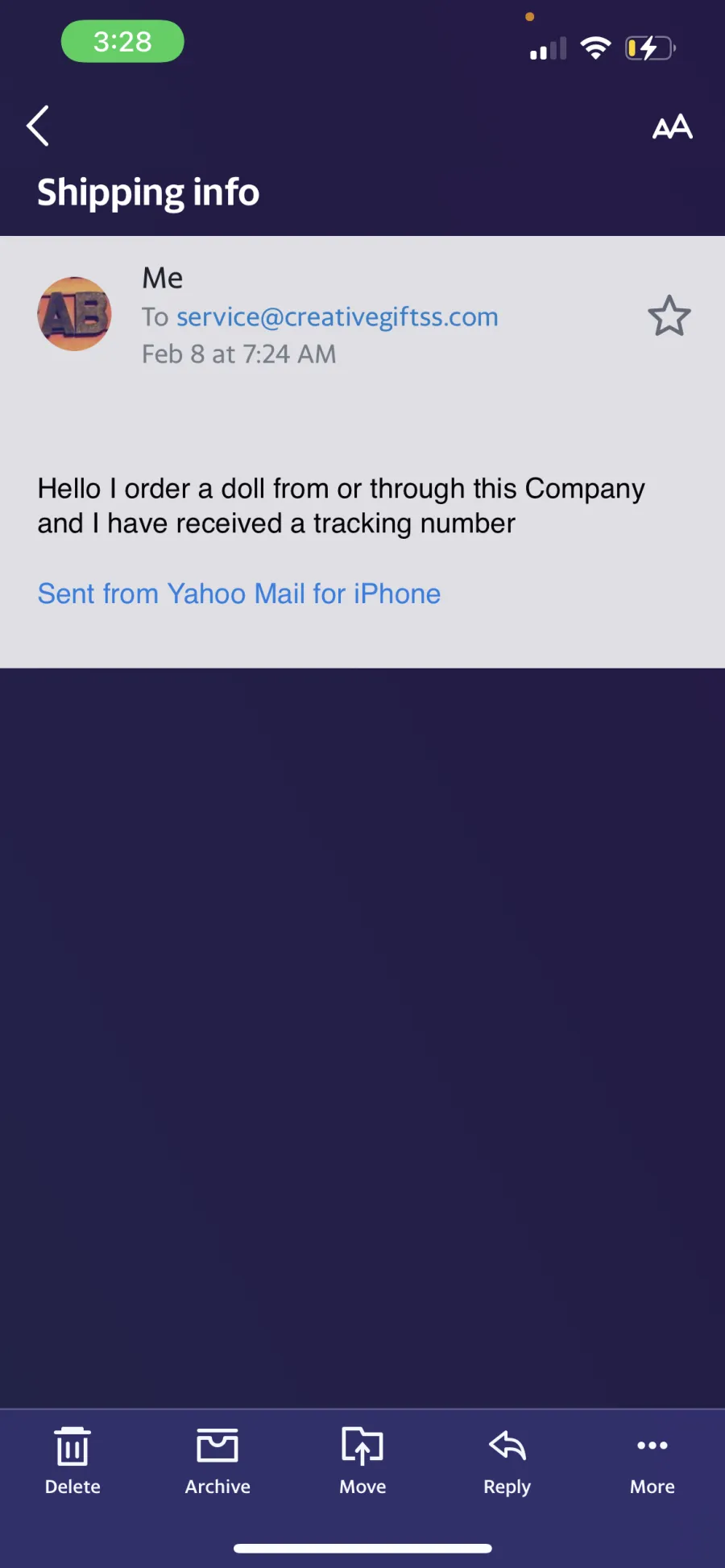Screen dimensions: 725x1568
Task: Adjust text size with the AA icon
Action: [672, 126]
